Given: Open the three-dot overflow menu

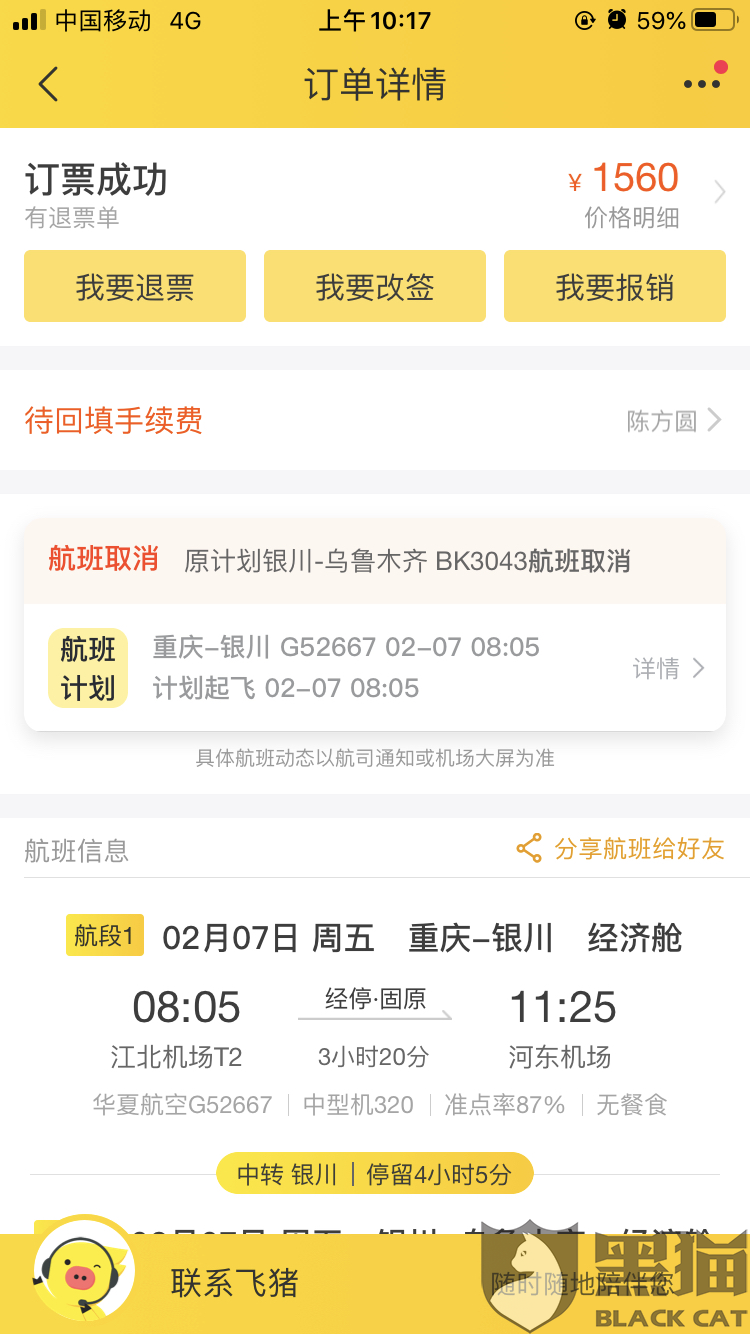Looking at the screenshot, I should 702,84.
